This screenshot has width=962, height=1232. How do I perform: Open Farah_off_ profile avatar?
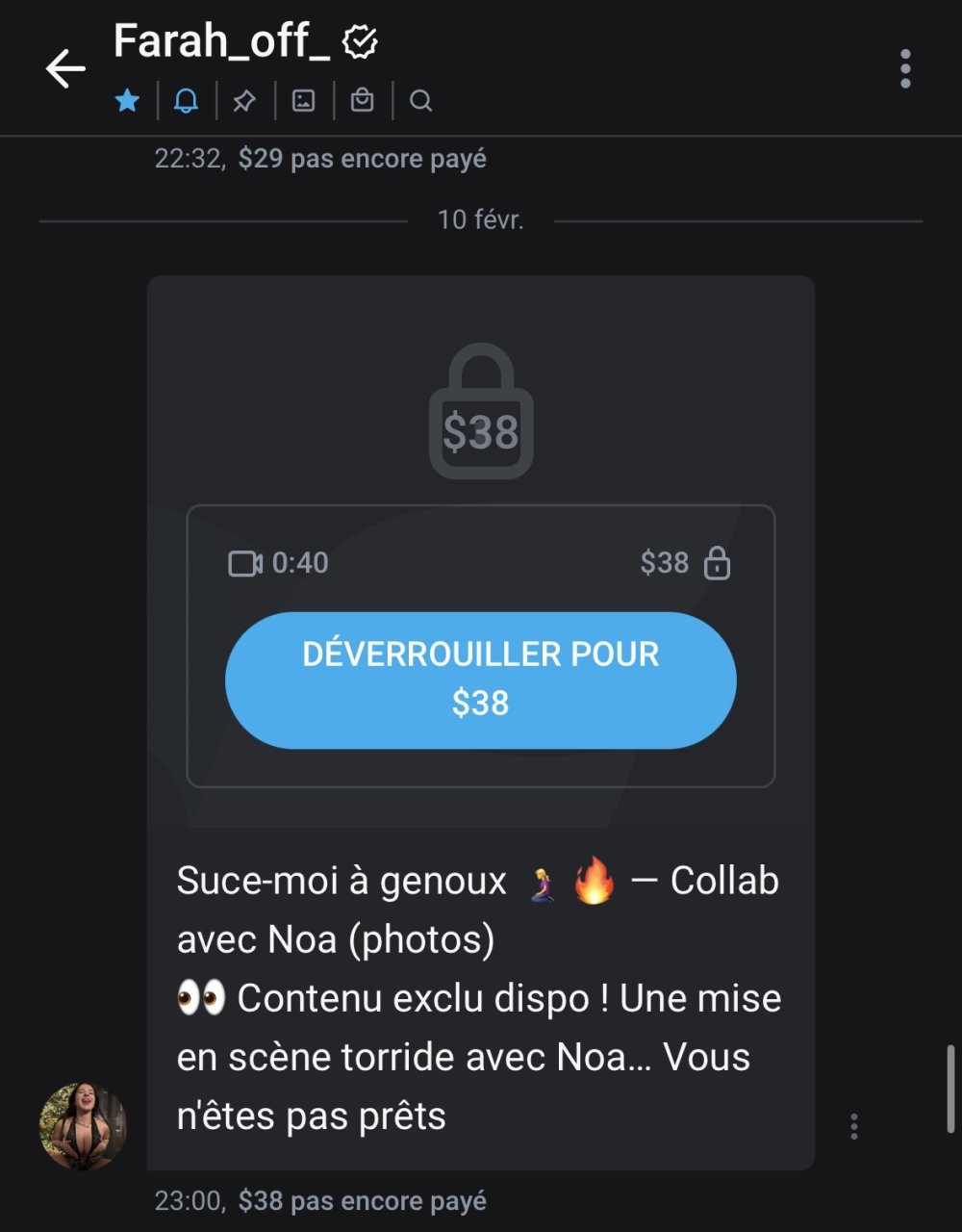(83, 1126)
